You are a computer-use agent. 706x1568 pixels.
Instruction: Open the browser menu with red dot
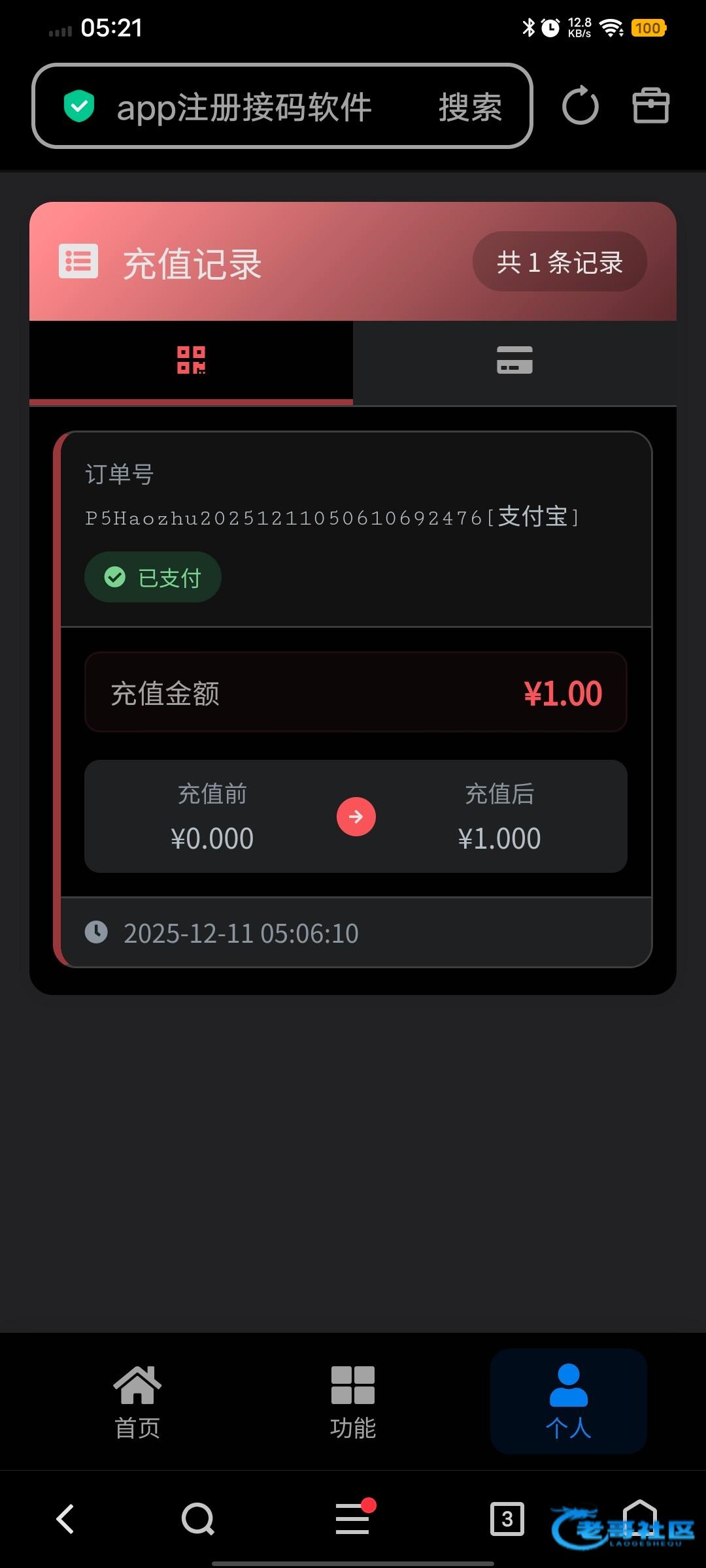(x=353, y=1518)
